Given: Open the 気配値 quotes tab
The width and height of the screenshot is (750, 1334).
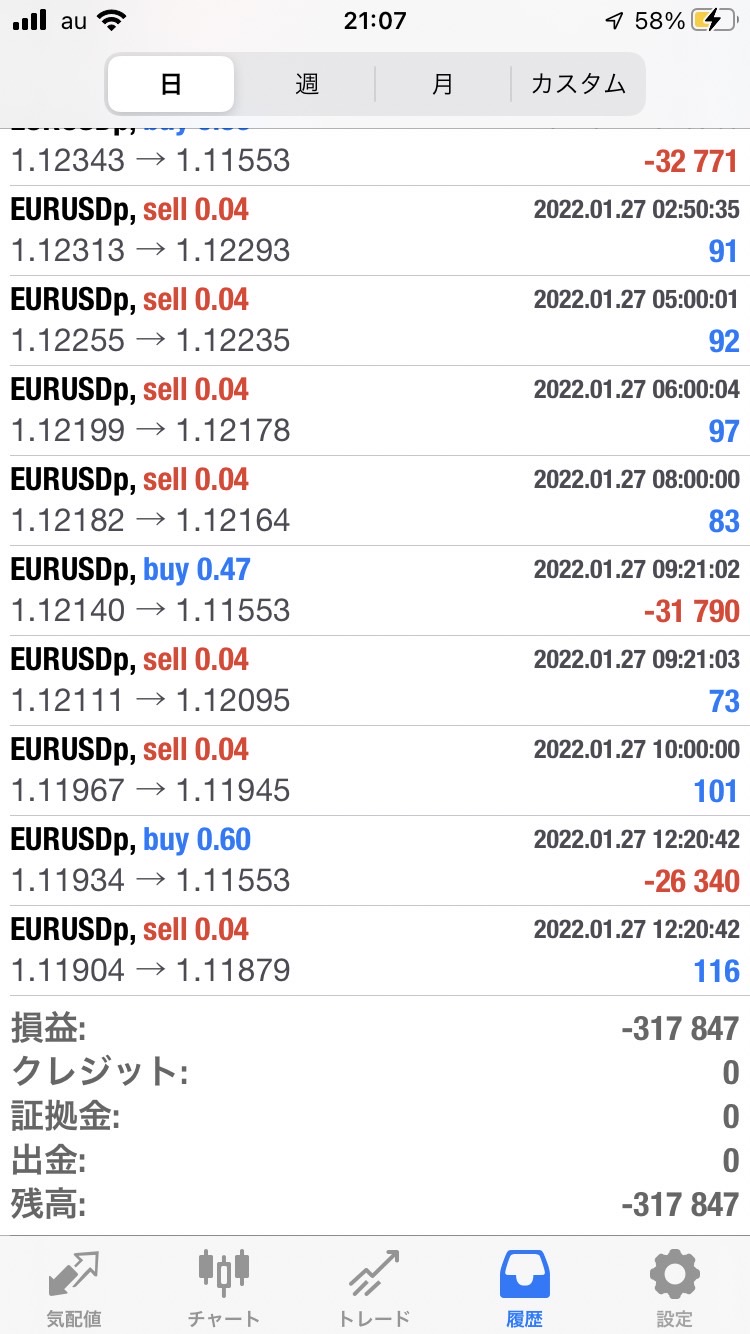Looking at the screenshot, I should pos(74,1287).
